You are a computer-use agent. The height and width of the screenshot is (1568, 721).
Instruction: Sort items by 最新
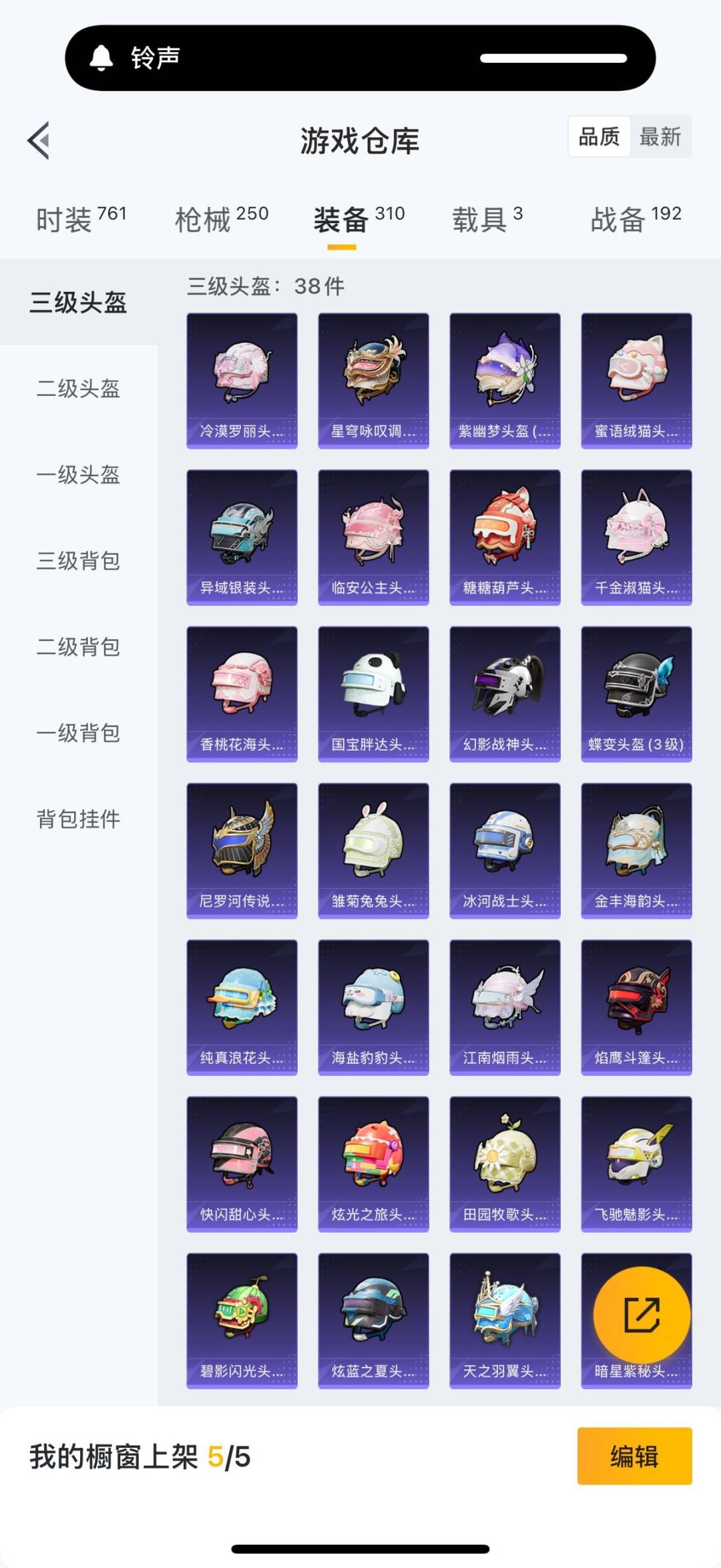tap(660, 137)
